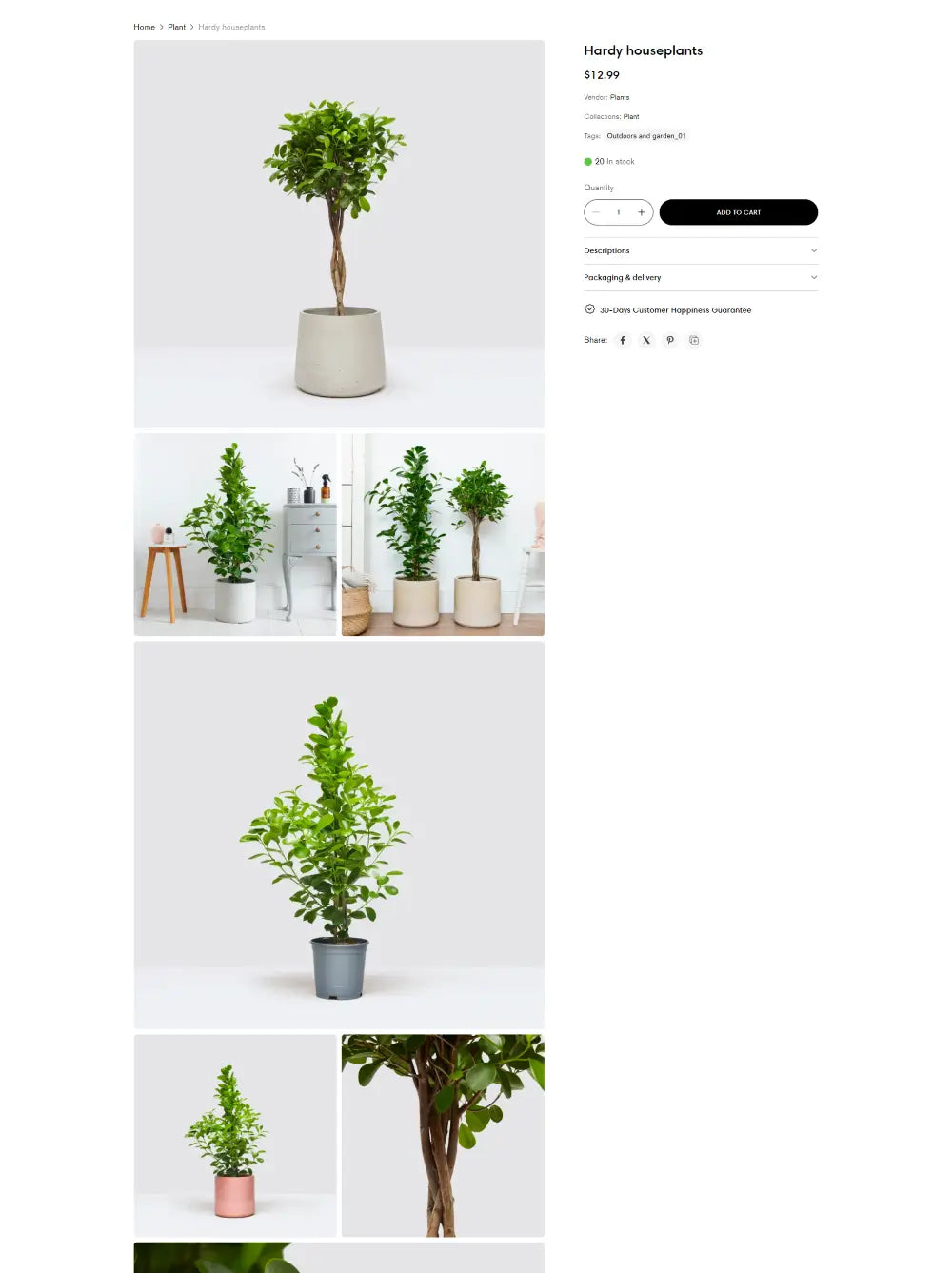Screen dimensions: 952x1273
Task: Go to Home via the breadcrumb
Action: [x=144, y=27]
